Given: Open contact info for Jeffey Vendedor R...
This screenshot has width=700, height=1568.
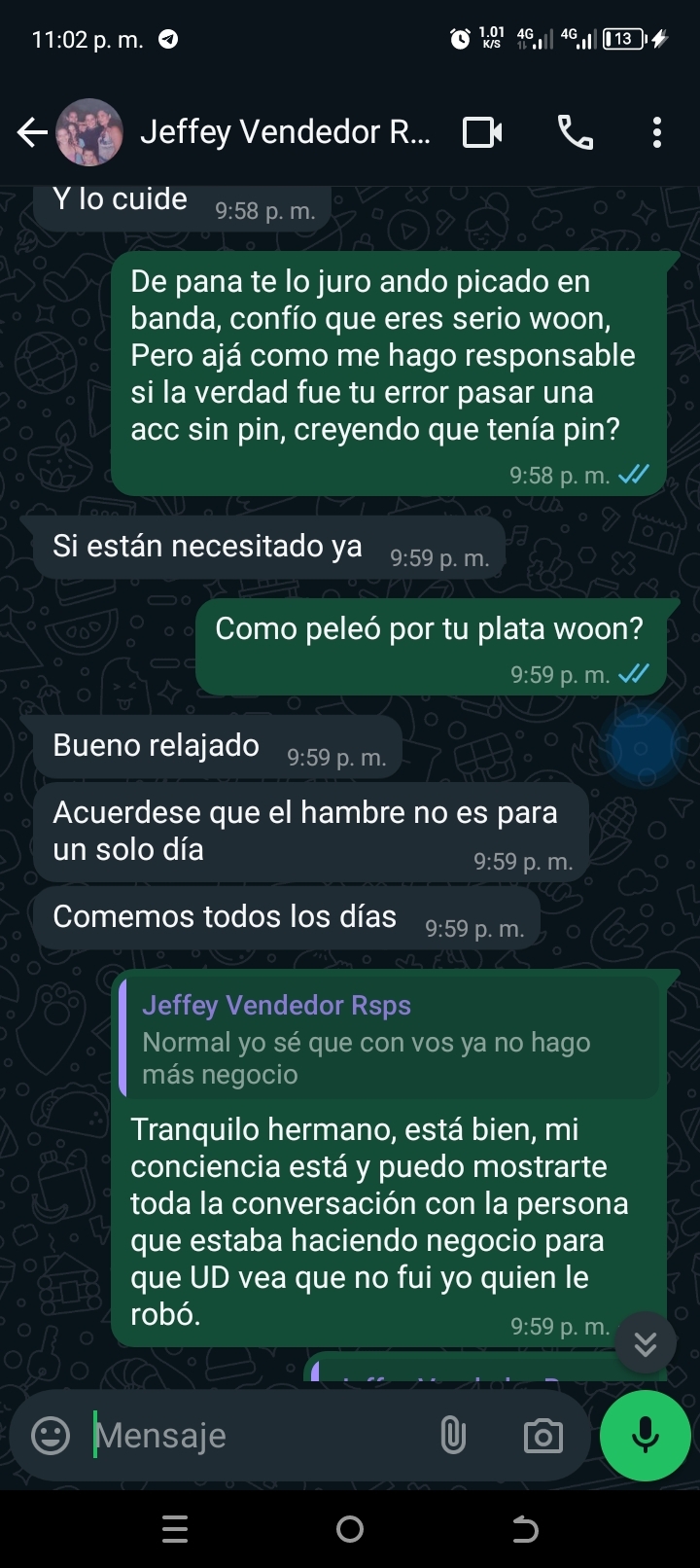Looking at the screenshot, I should [285, 132].
